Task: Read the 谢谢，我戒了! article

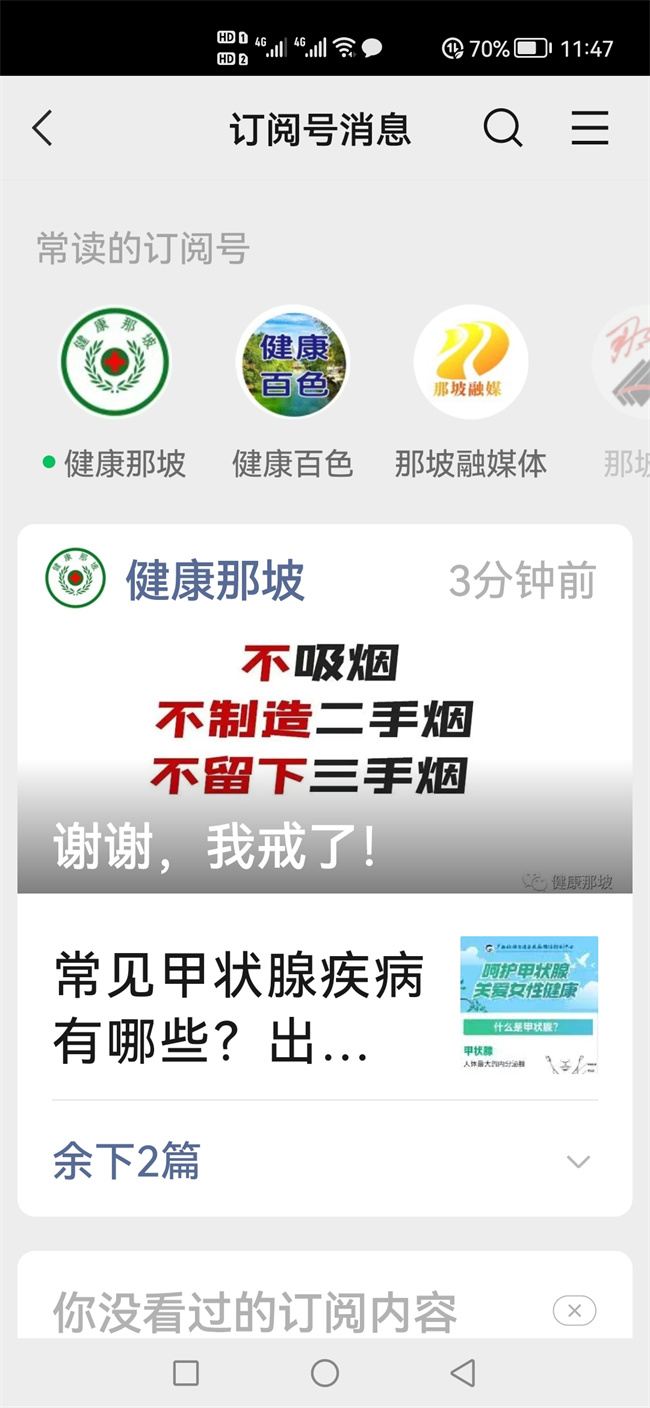Action: [324, 760]
